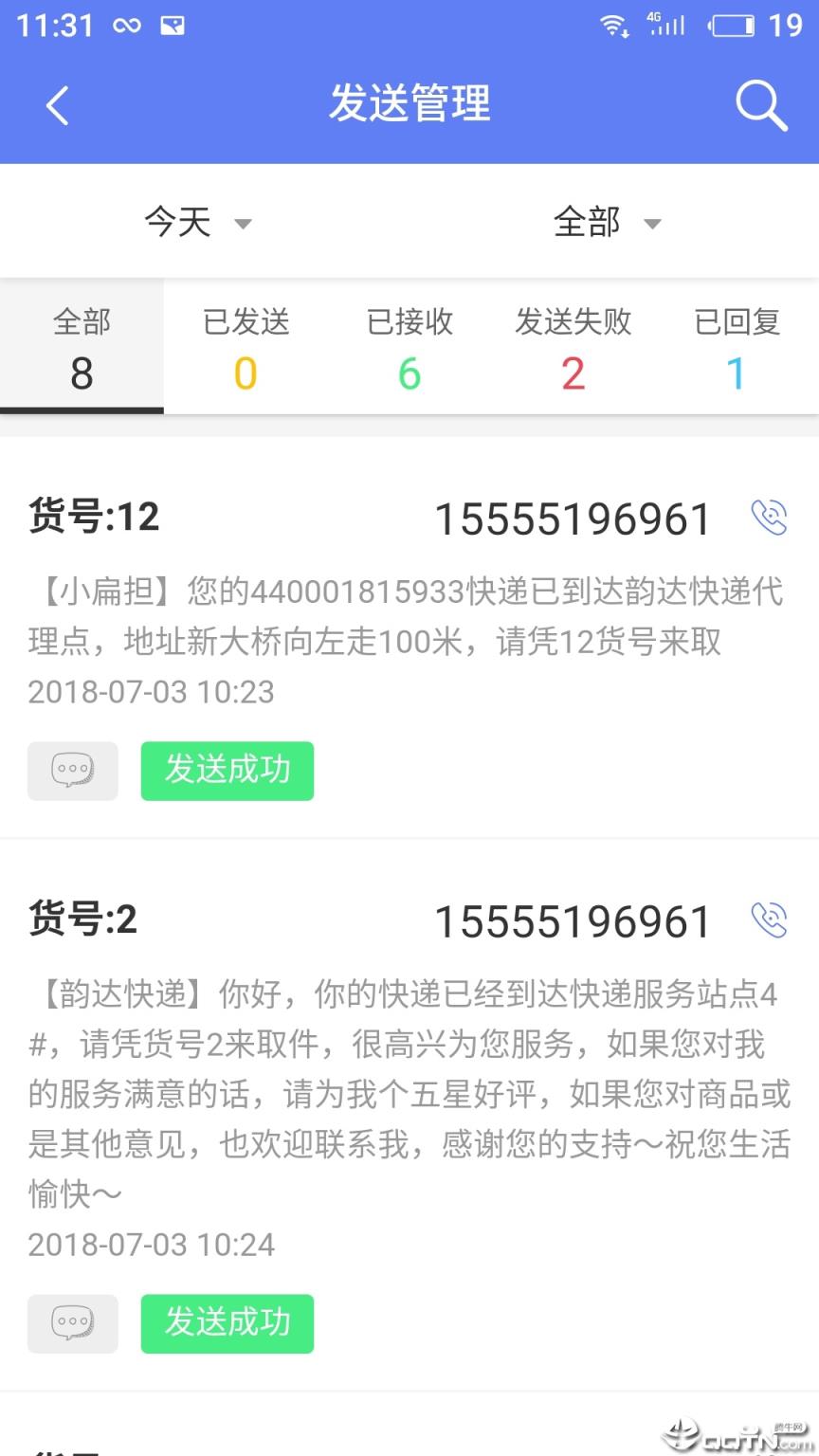
Task: Tap 发送成功 button for 货号:2
Action: tap(227, 1324)
